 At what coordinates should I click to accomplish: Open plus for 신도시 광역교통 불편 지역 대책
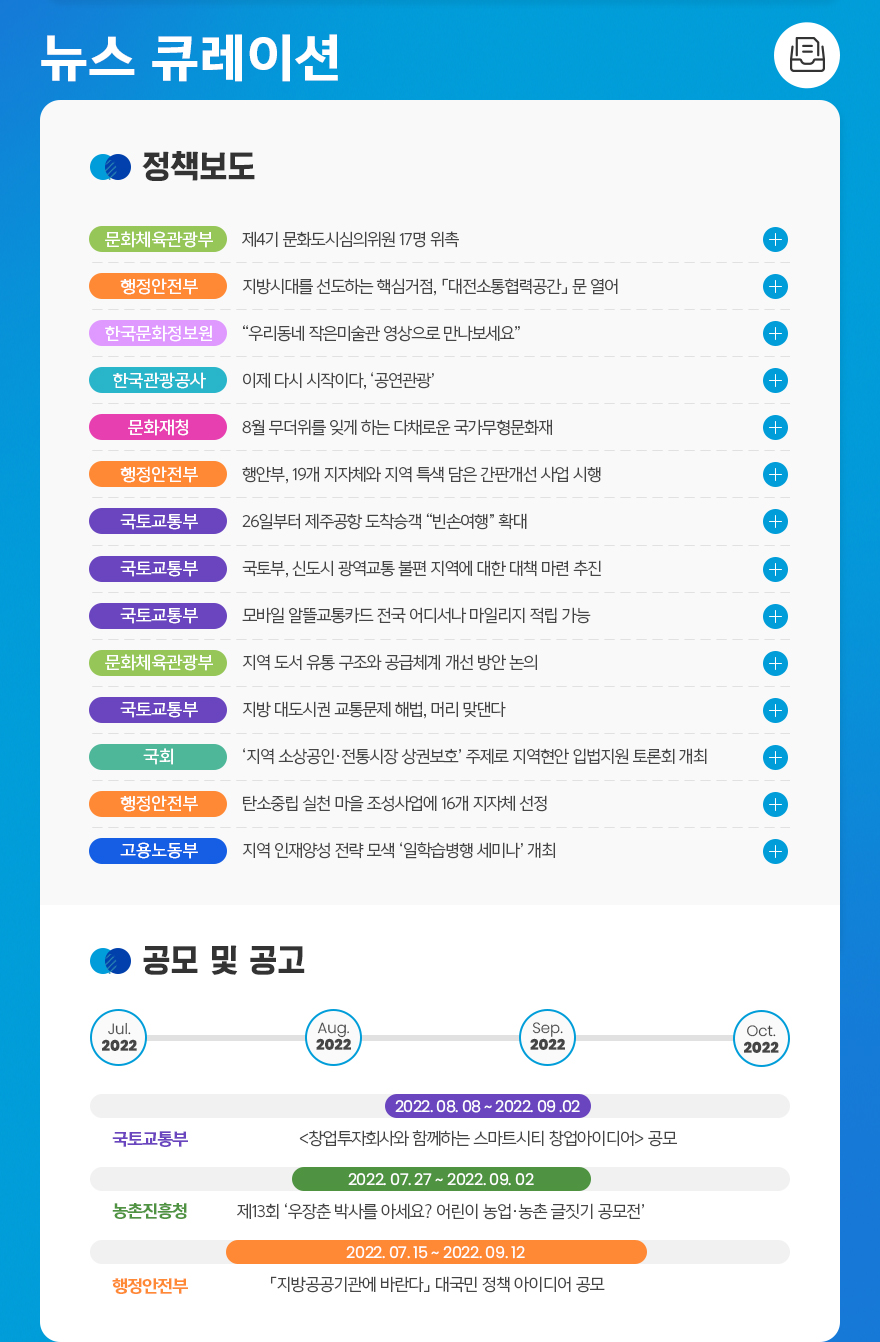point(775,569)
